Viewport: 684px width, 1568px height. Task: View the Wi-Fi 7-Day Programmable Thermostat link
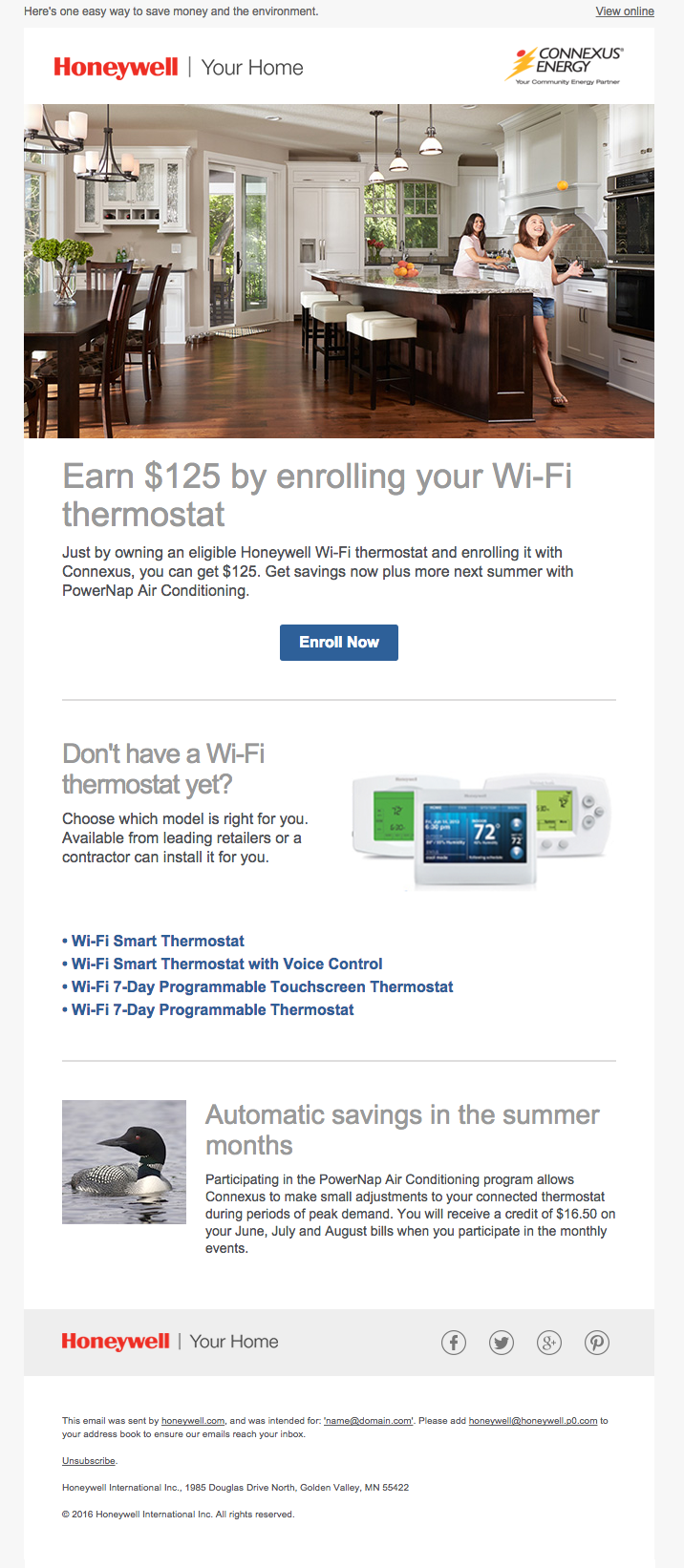(212, 1009)
